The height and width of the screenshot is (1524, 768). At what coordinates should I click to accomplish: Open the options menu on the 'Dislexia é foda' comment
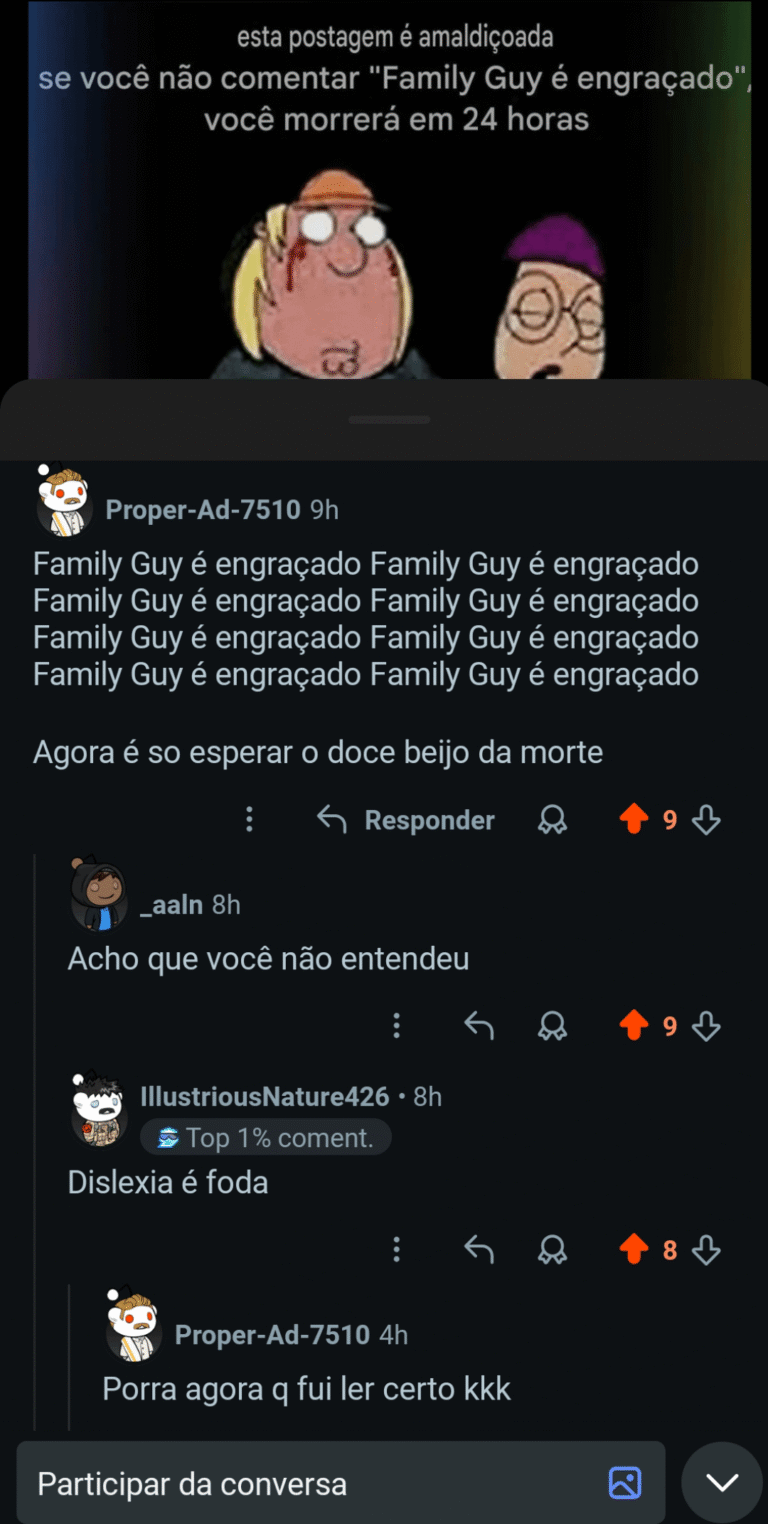pos(397,1250)
